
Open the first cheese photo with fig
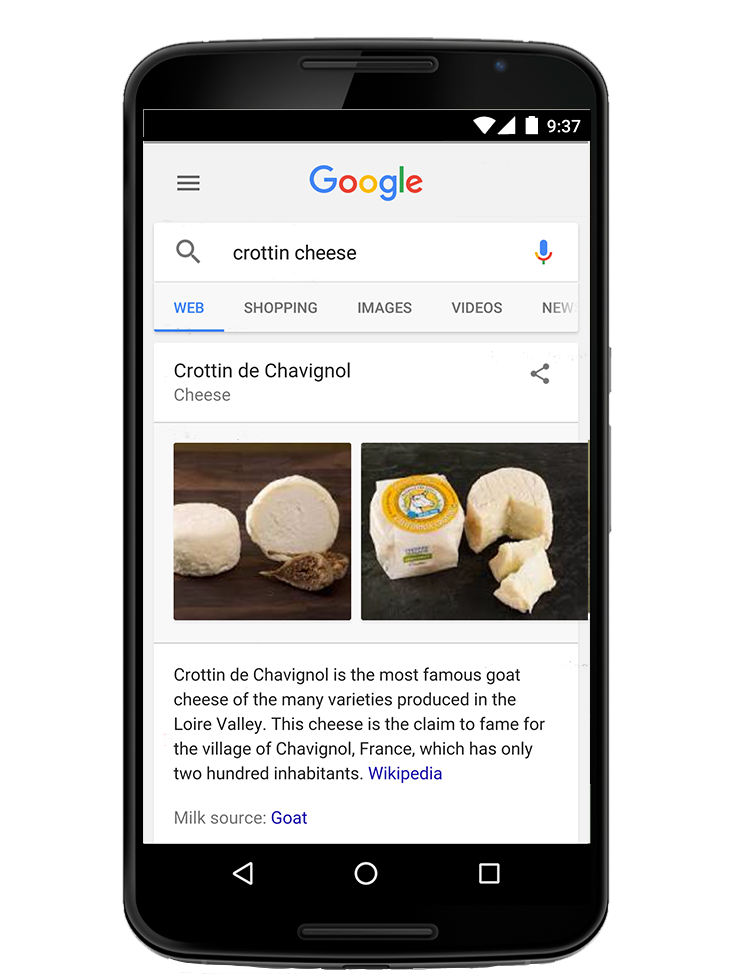click(262, 531)
